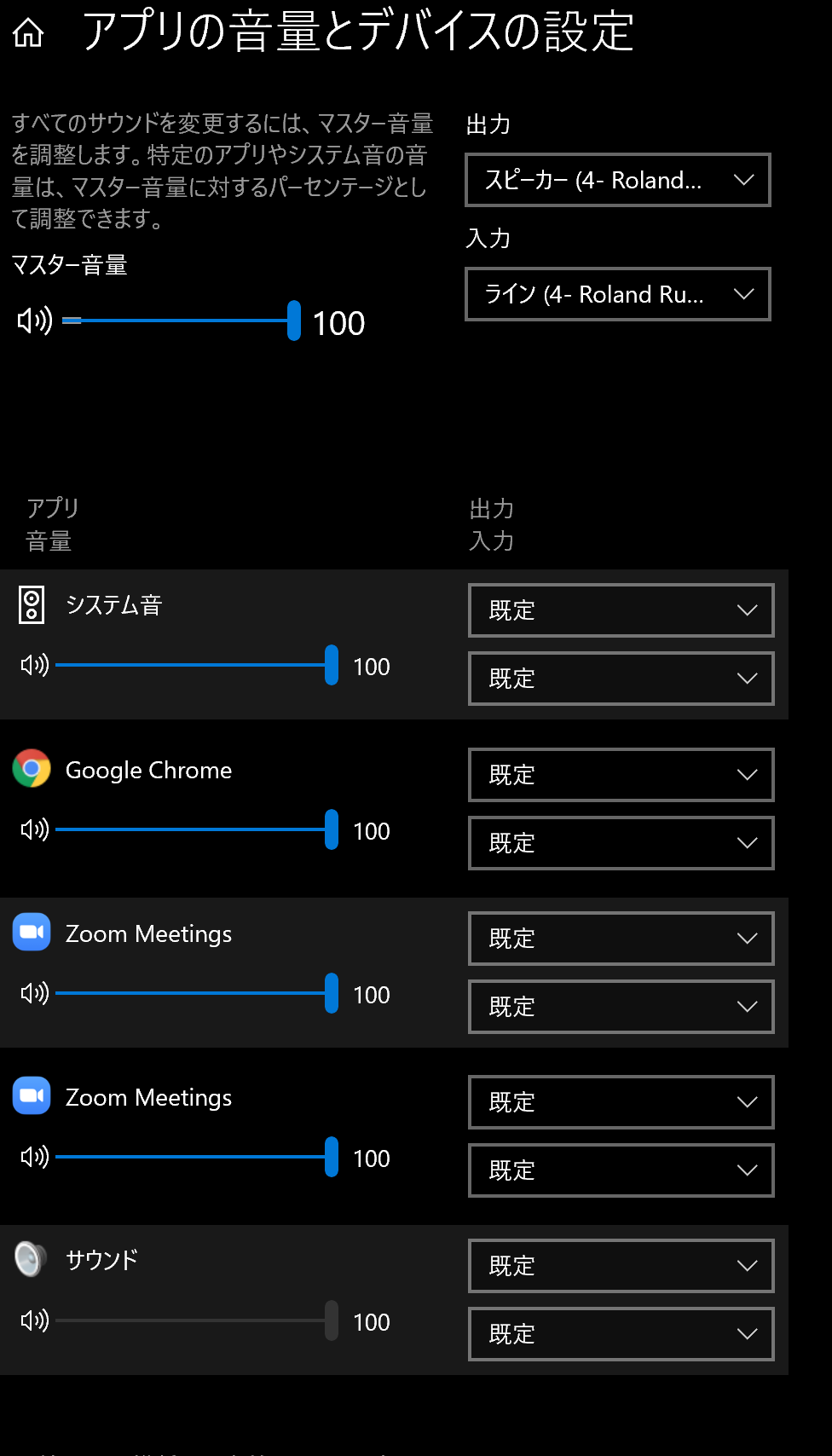Open the master output speaker dropdown
This screenshot has height=1456, width=832.
coord(618,180)
